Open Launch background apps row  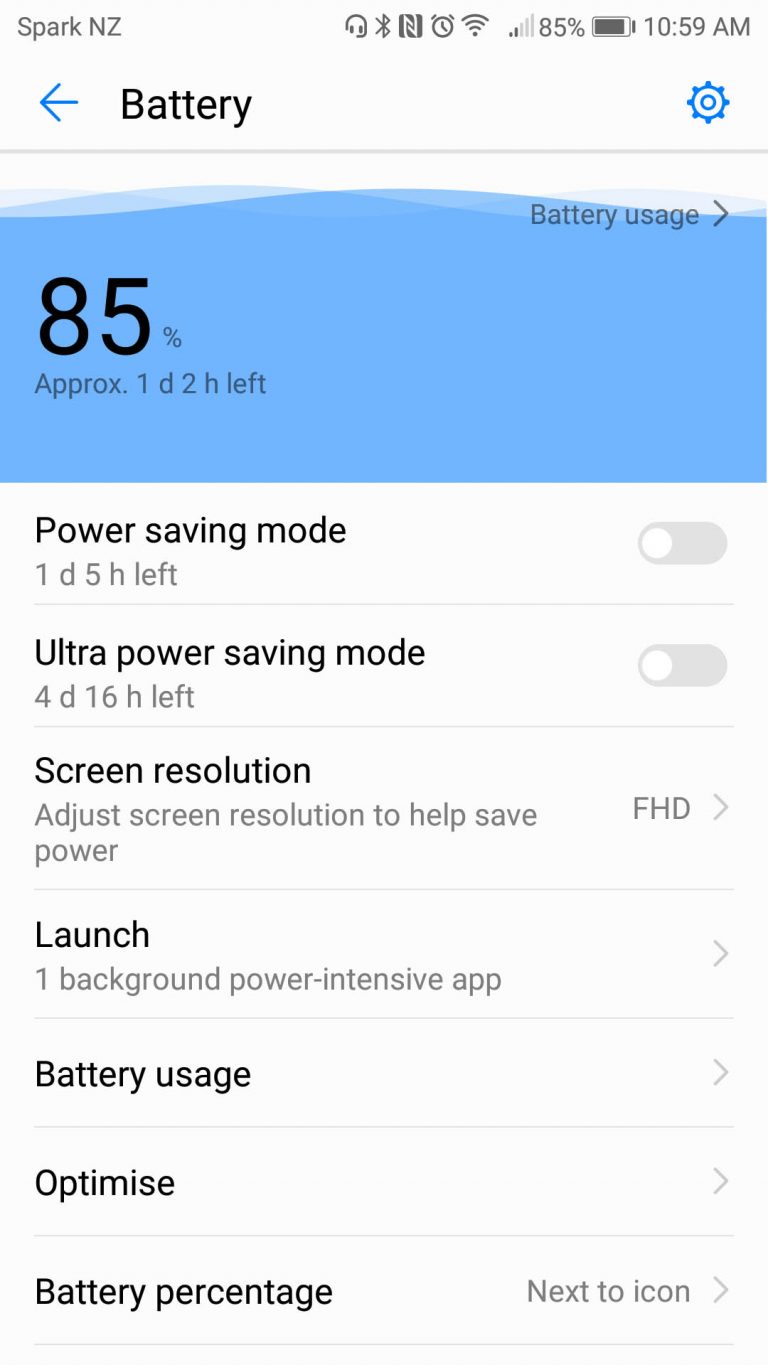[x=384, y=955]
